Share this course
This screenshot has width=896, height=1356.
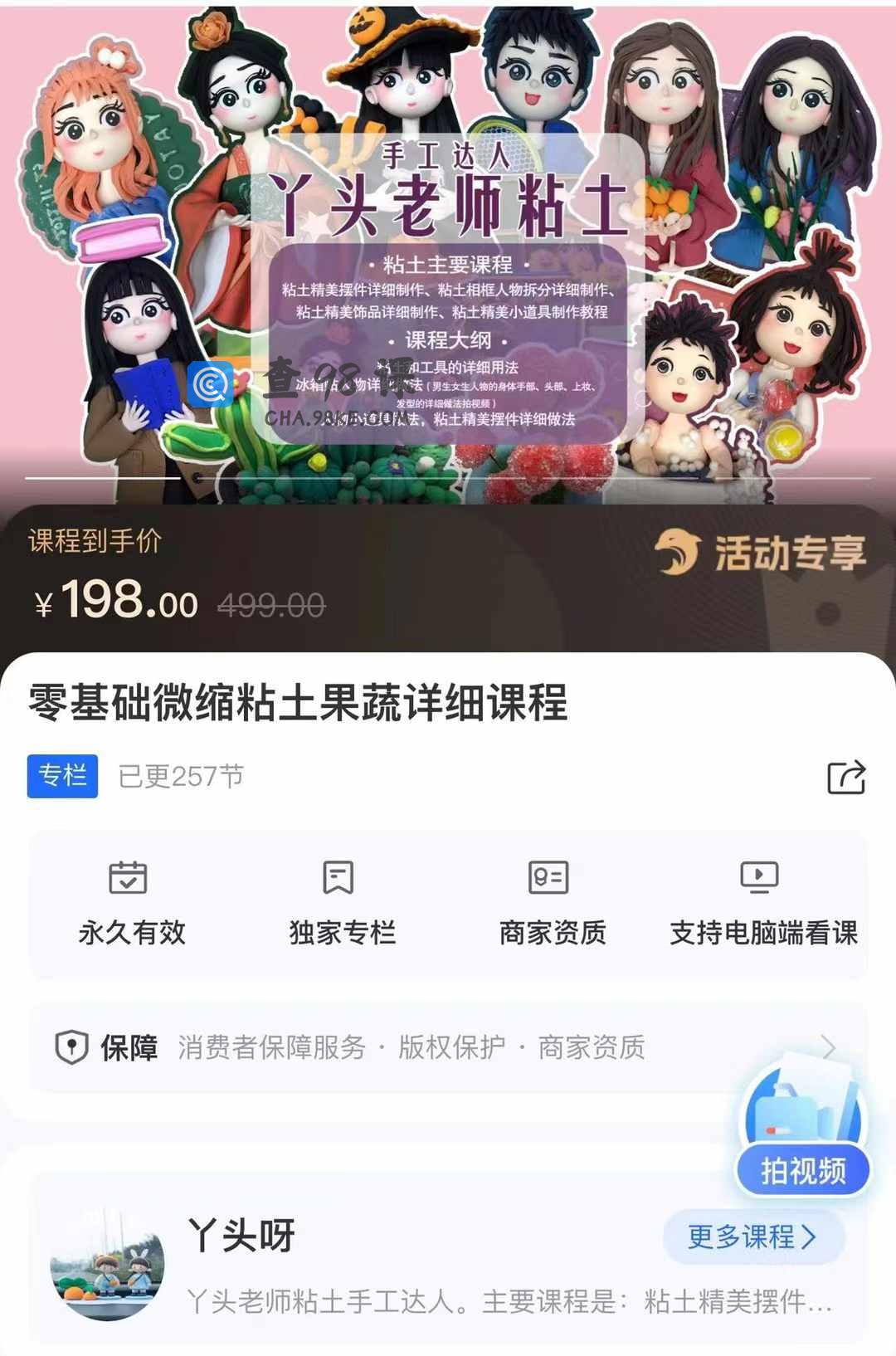846,778
